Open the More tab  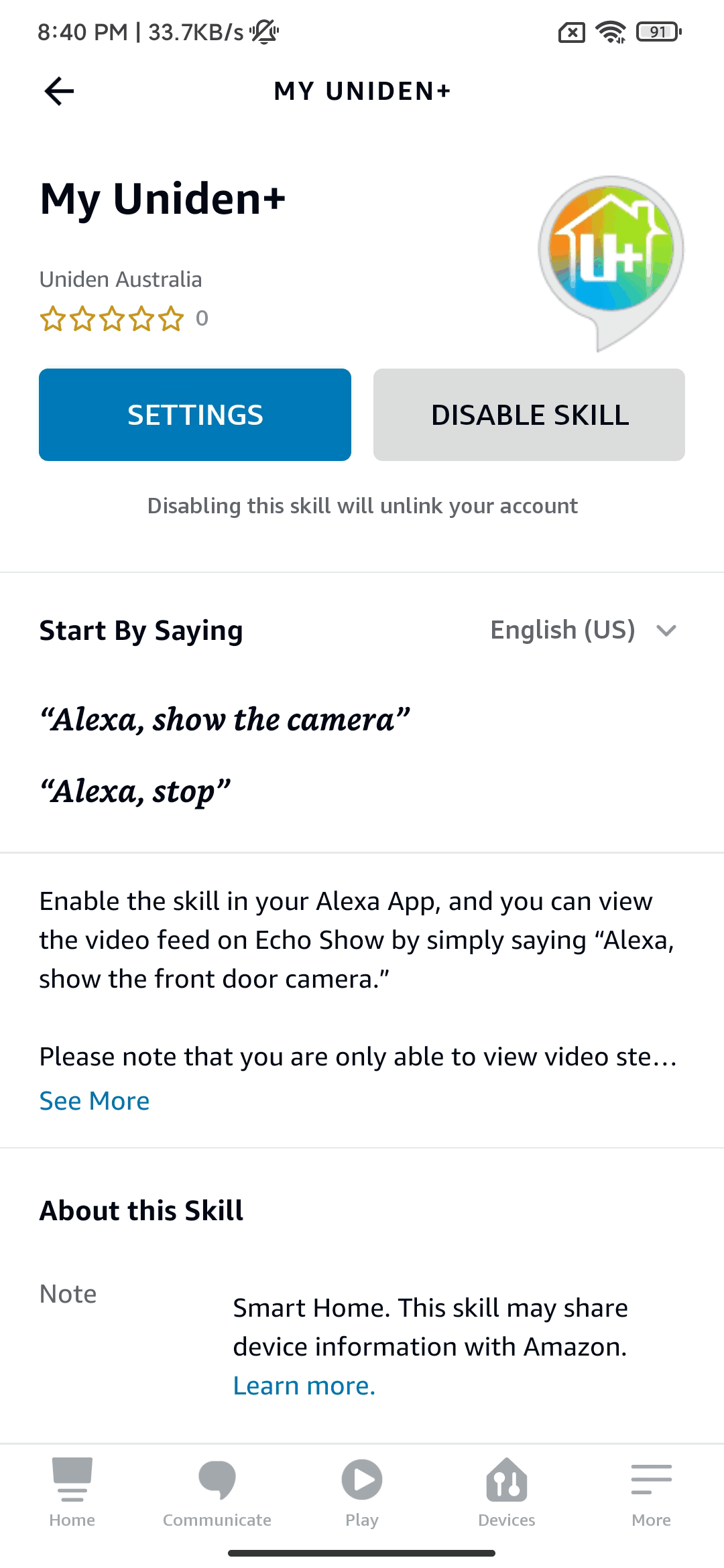pos(651,1492)
